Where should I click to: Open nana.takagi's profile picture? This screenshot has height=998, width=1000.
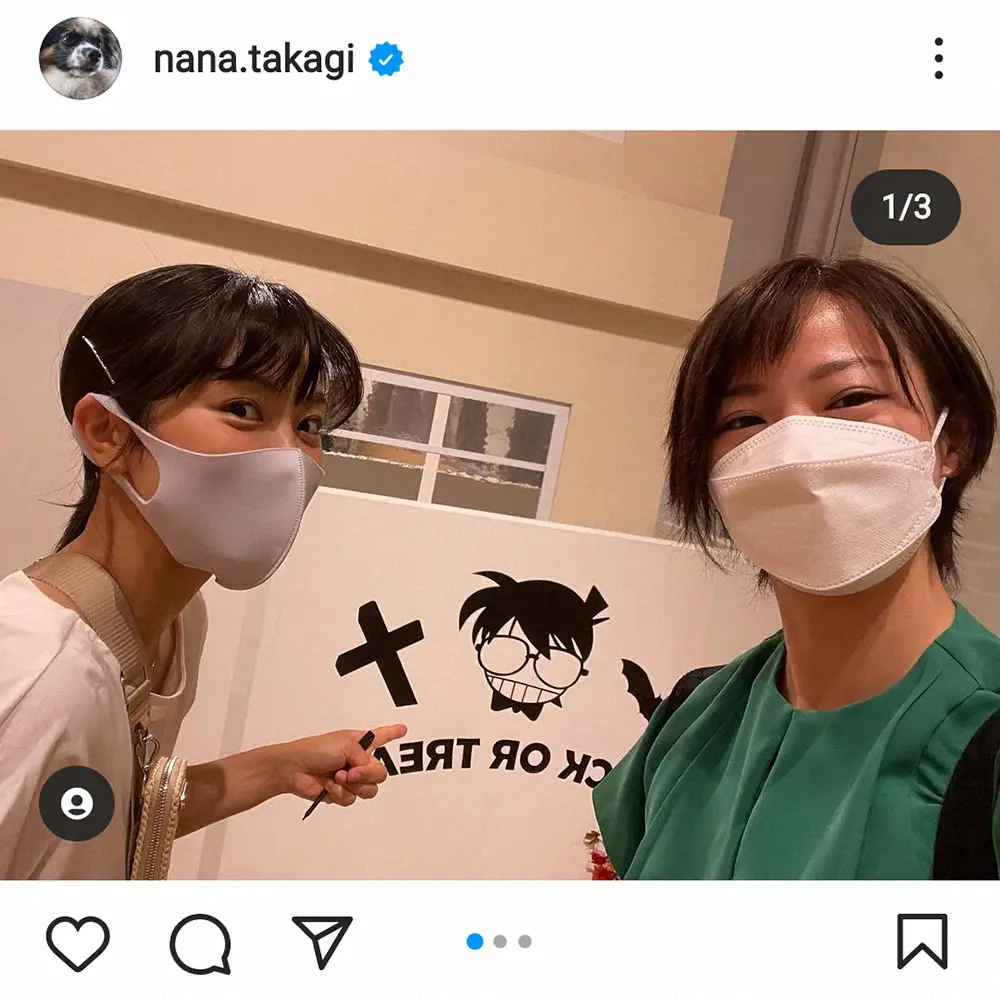pyautogui.click(x=80, y=59)
